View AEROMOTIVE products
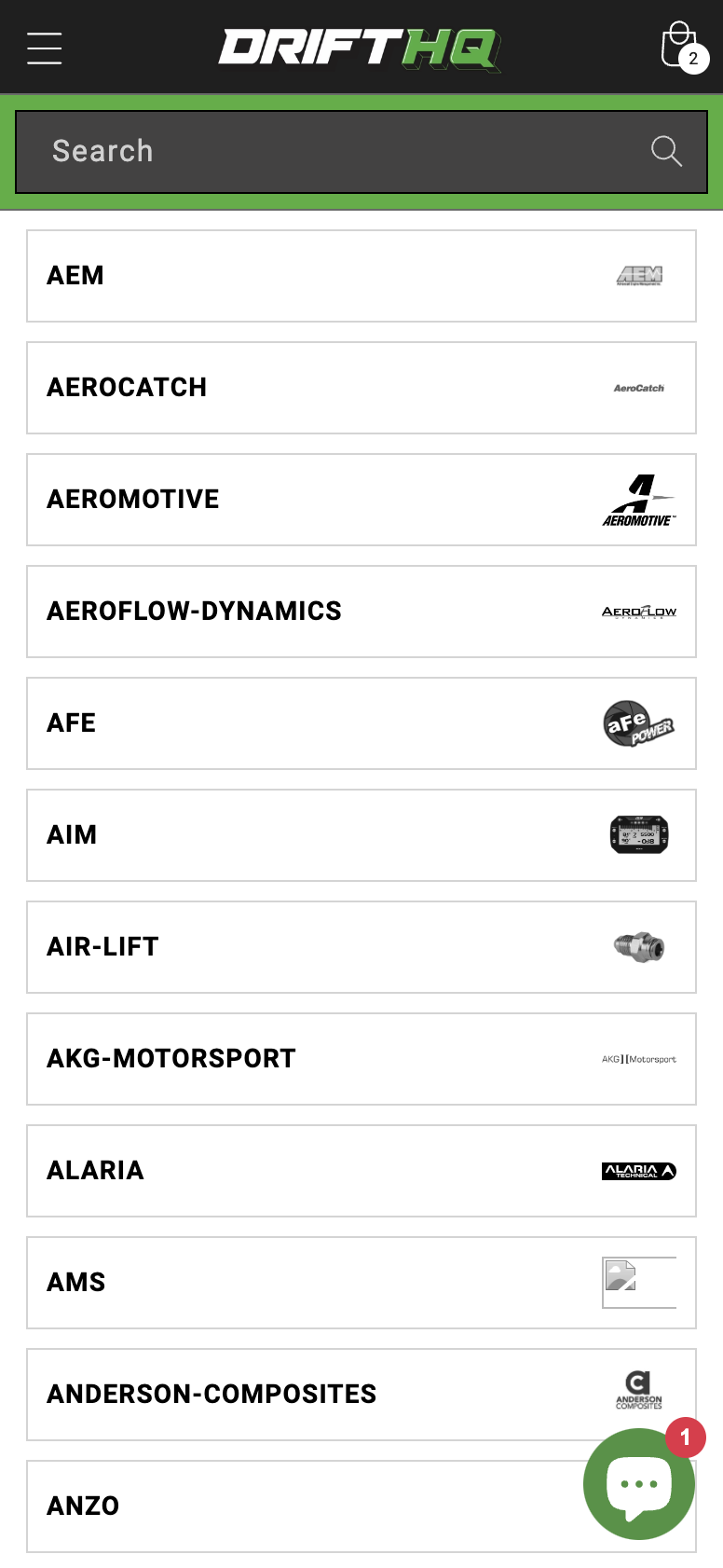Viewport: 723px width, 1568px height. [361, 500]
